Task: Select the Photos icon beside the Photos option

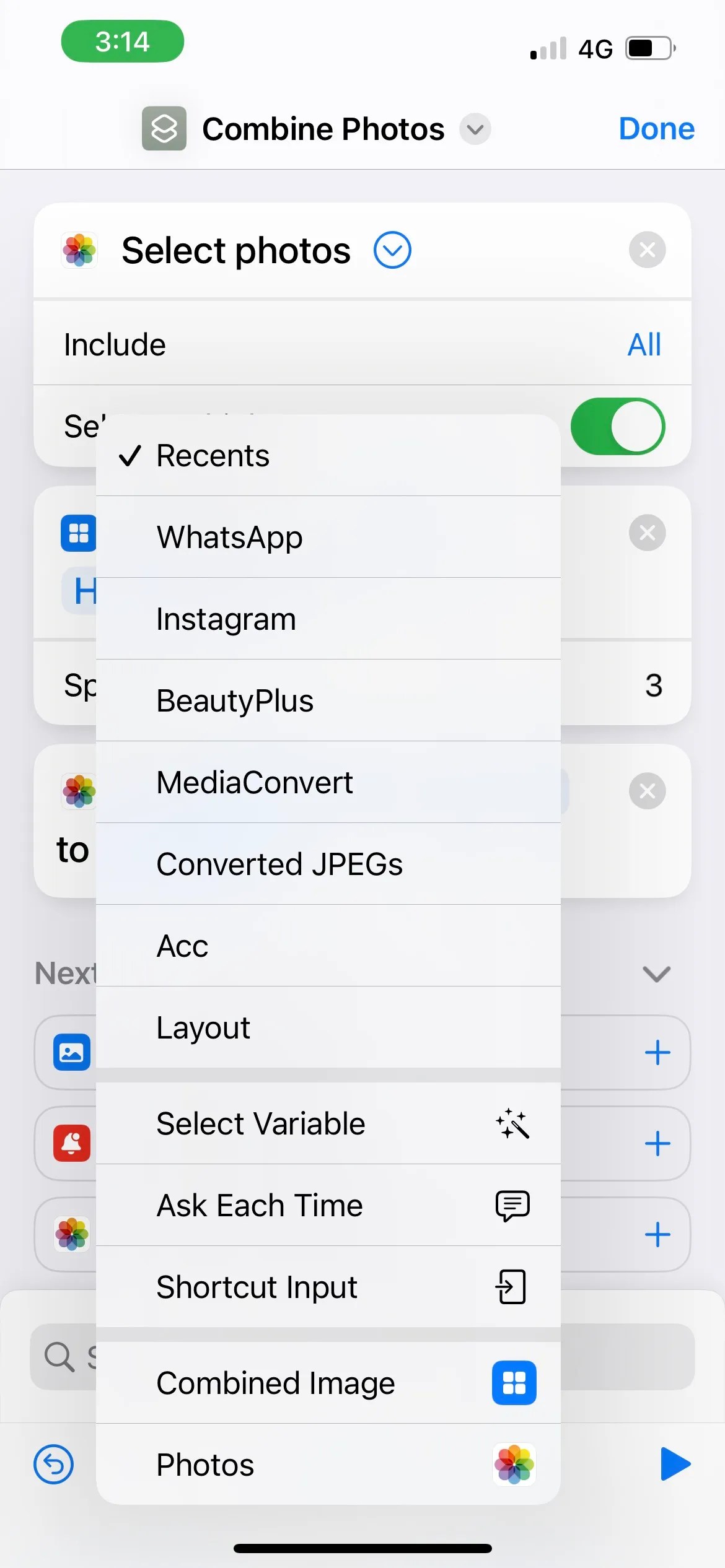Action: (514, 1465)
